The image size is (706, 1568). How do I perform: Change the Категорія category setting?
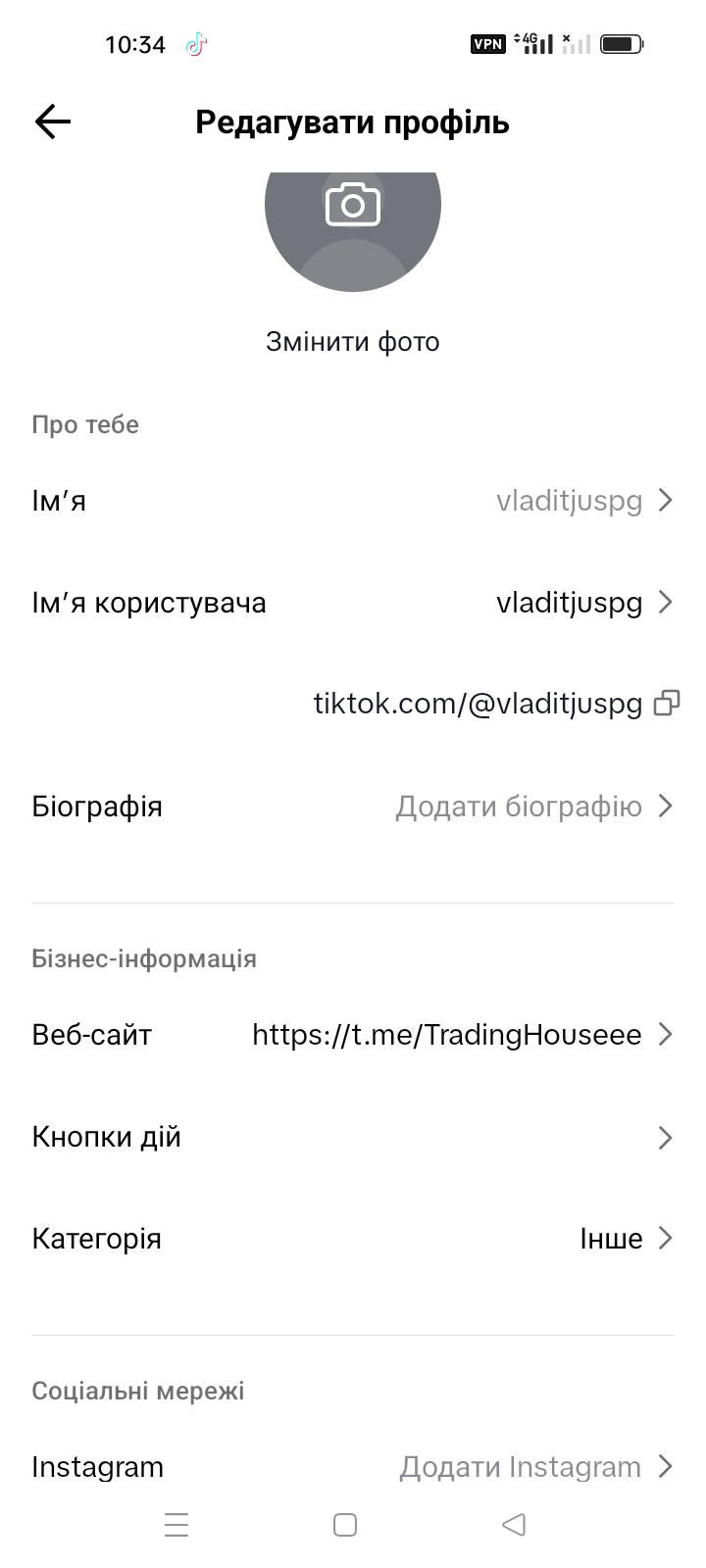click(353, 1239)
